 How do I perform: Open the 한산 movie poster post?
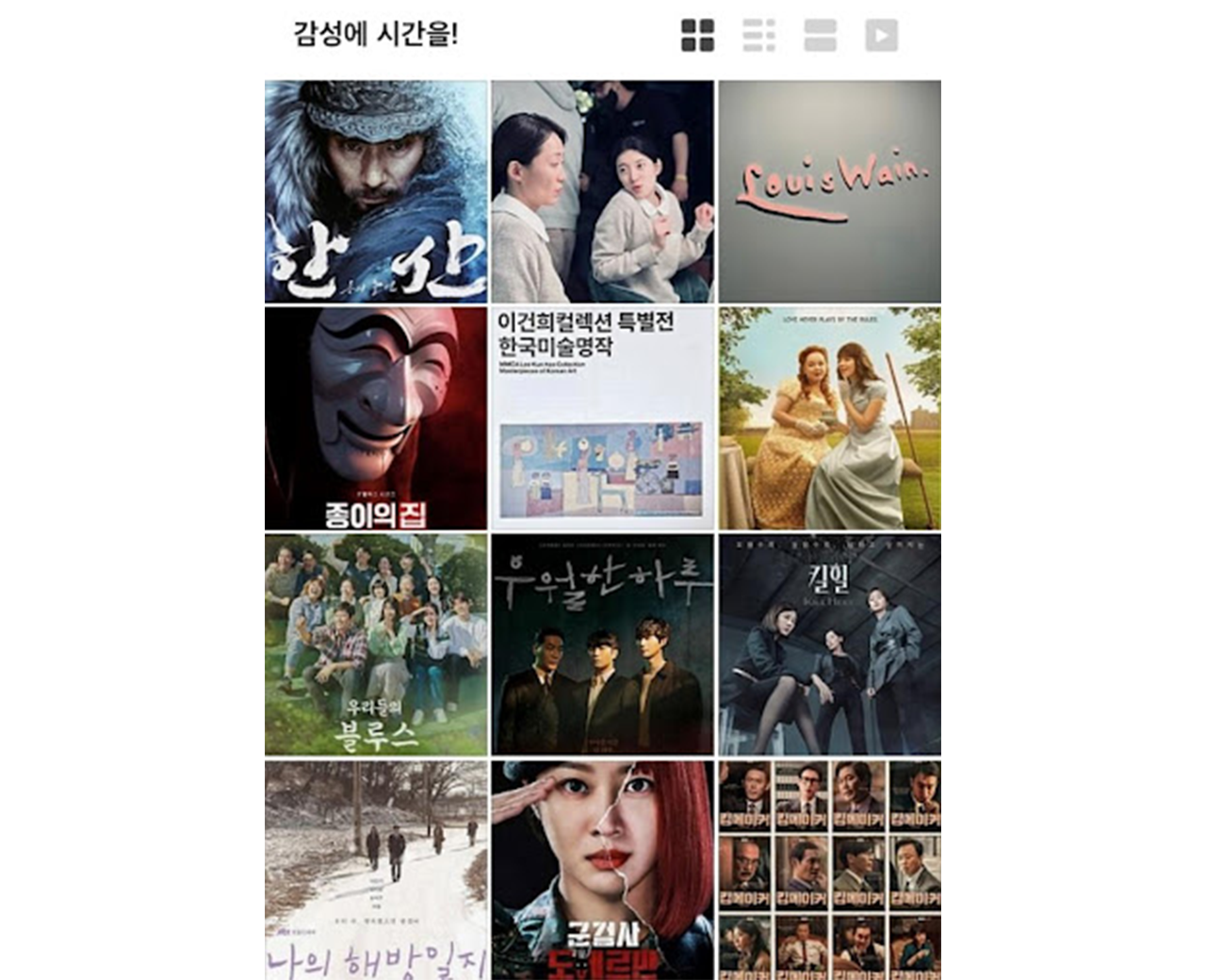(376, 191)
